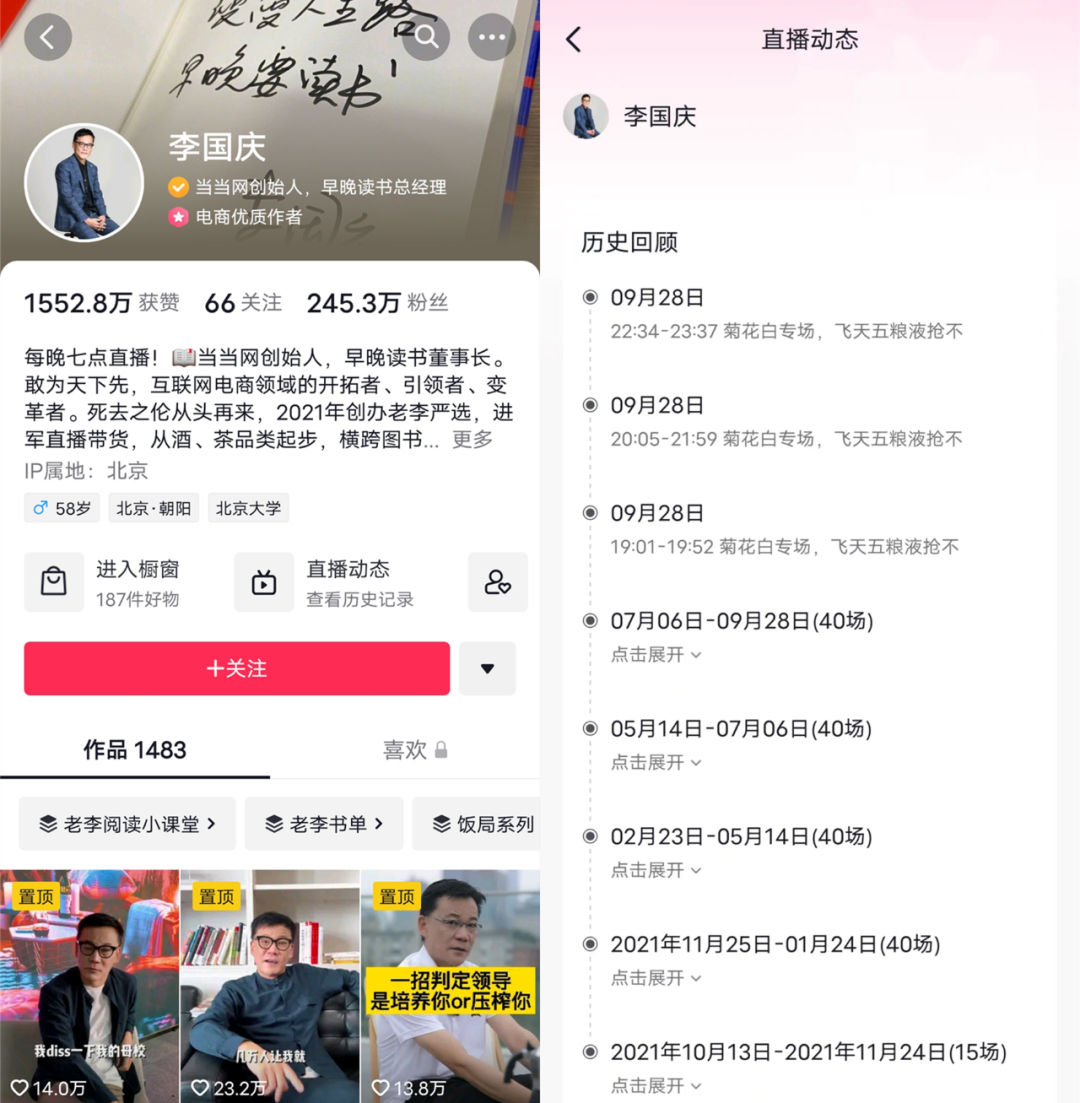Screen dimensions: 1080x1103
Task: Tap the recommended-users person icon
Action: click(x=497, y=582)
